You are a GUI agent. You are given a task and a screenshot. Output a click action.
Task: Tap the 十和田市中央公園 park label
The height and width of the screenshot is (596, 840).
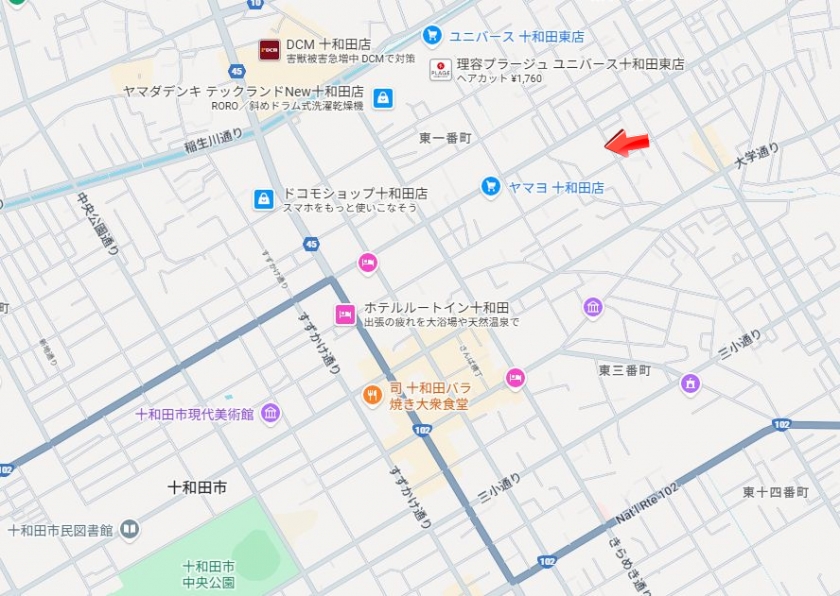pos(208,573)
